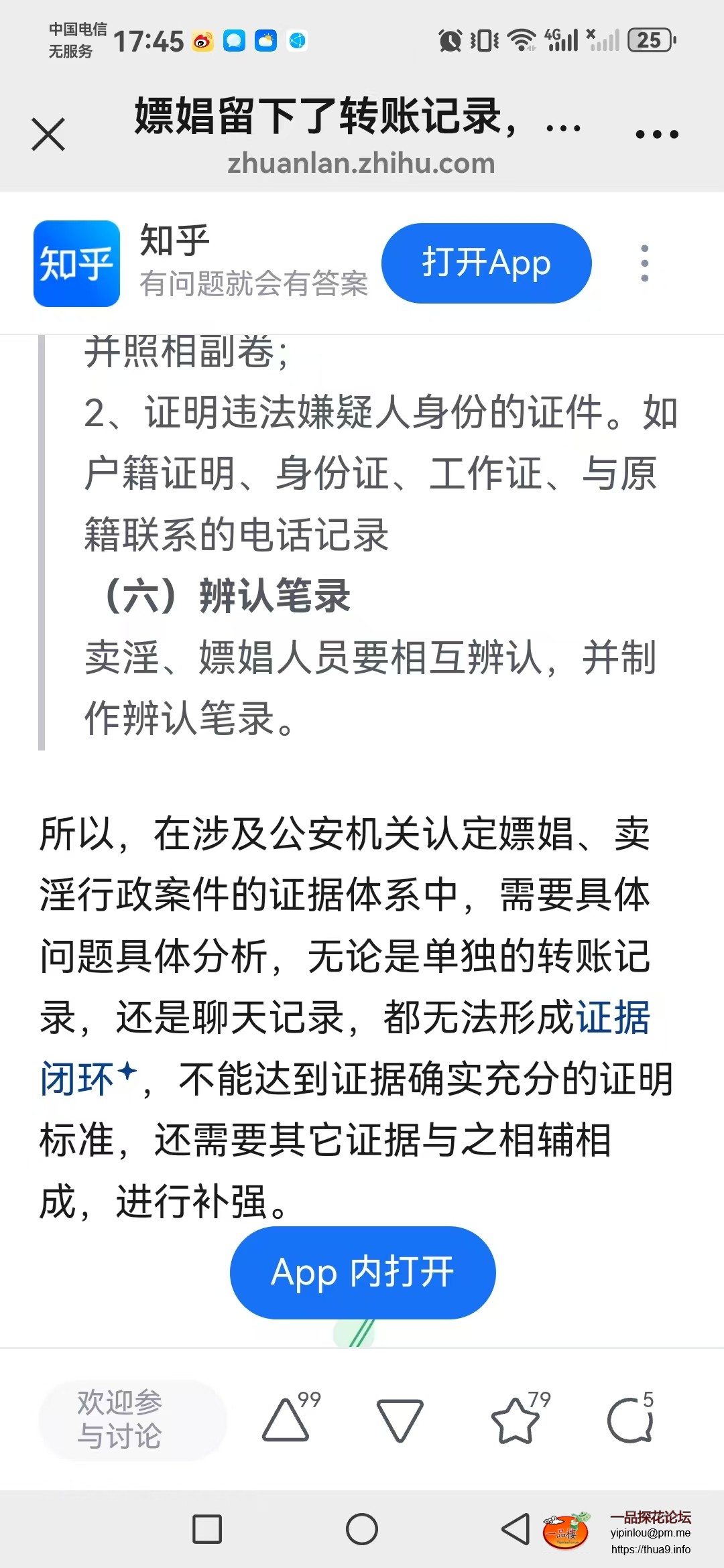Go to the system home screen
Viewport: 724px width, 1568px height.
point(362,1529)
